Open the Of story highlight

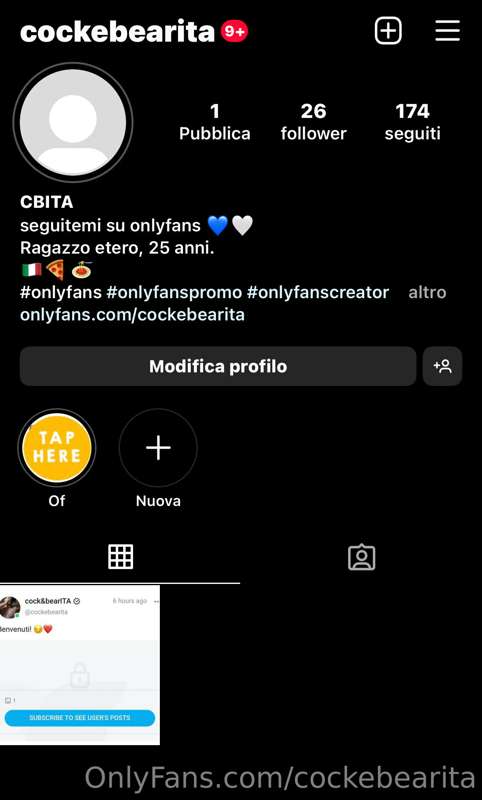(x=57, y=448)
